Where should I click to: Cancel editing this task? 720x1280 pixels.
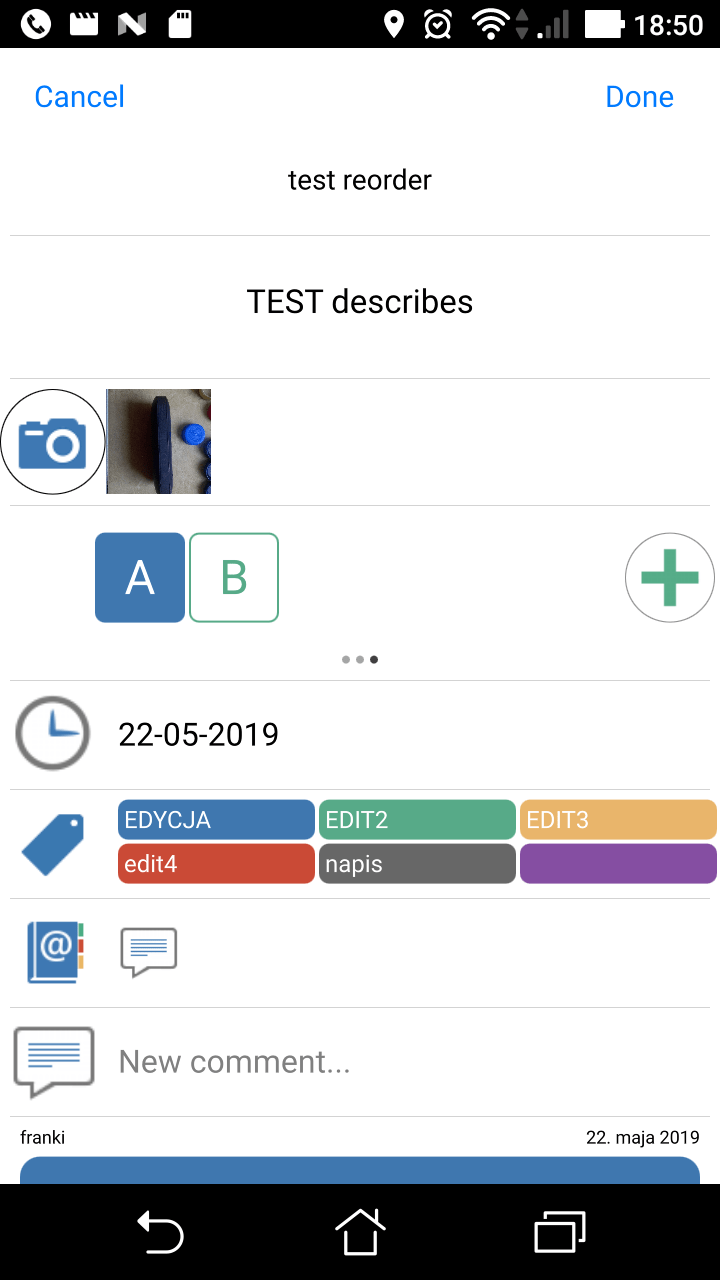tap(79, 97)
